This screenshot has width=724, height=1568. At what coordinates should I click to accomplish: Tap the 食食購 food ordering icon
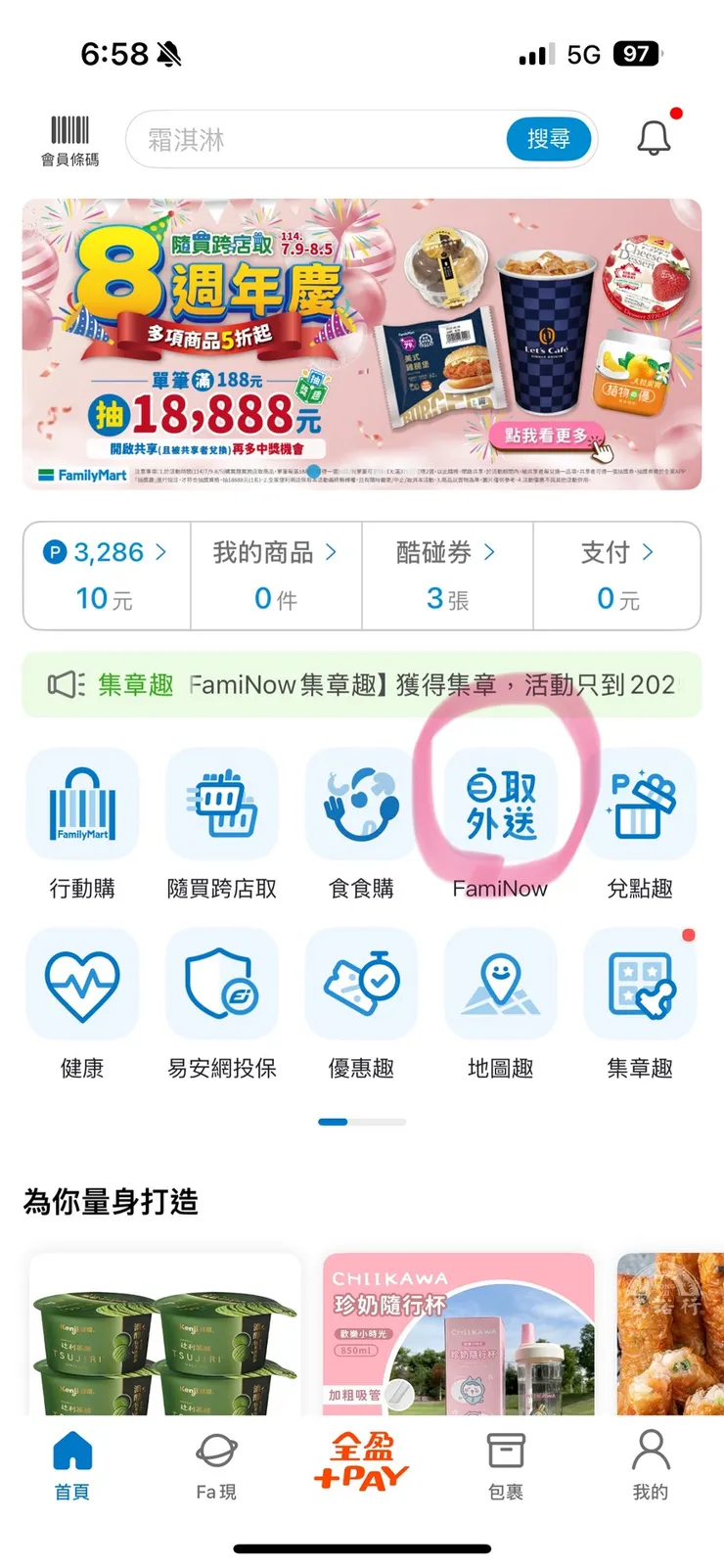pos(362,805)
